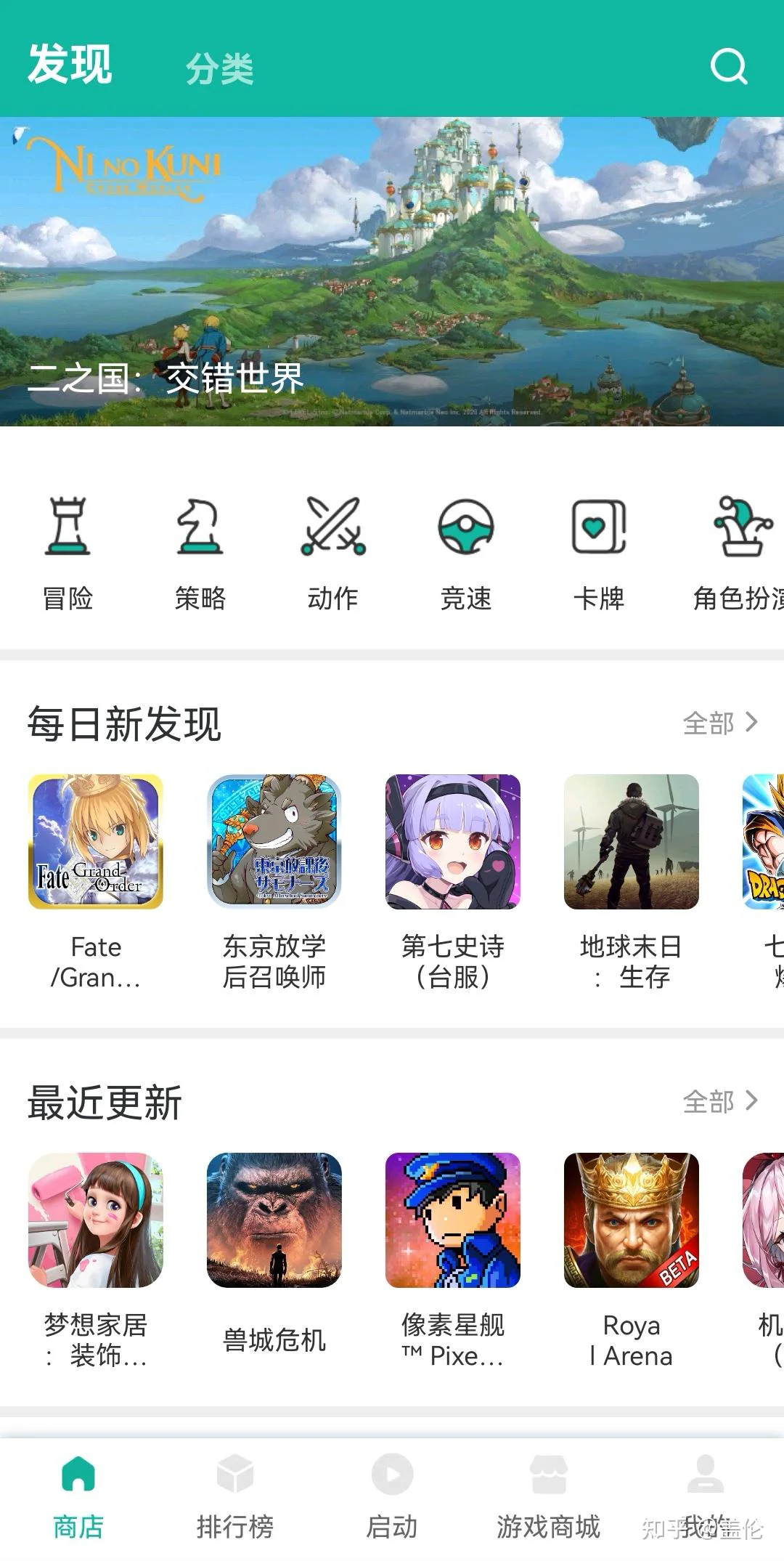Image resolution: width=784 pixels, height=1561 pixels.
Task: View all in 最近更新 section
Action: click(720, 1101)
